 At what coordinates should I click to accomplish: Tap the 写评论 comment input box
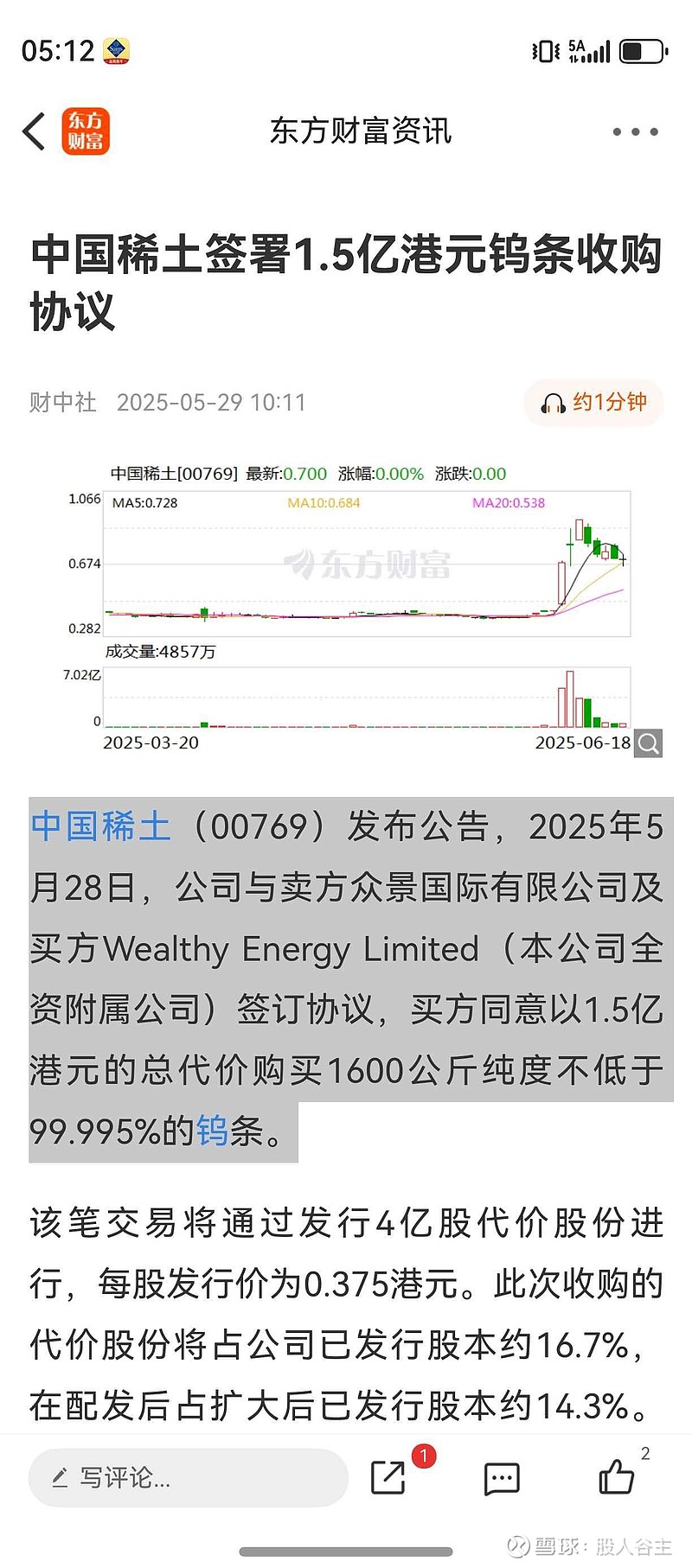pos(189,1478)
